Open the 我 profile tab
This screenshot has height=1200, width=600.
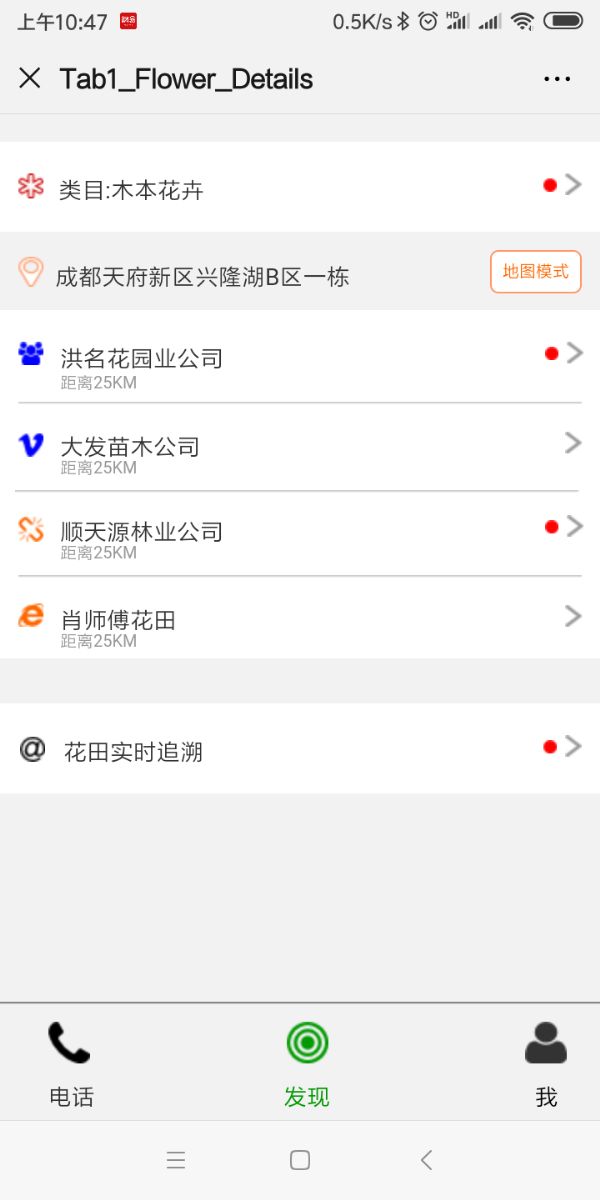click(x=546, y=1064)
